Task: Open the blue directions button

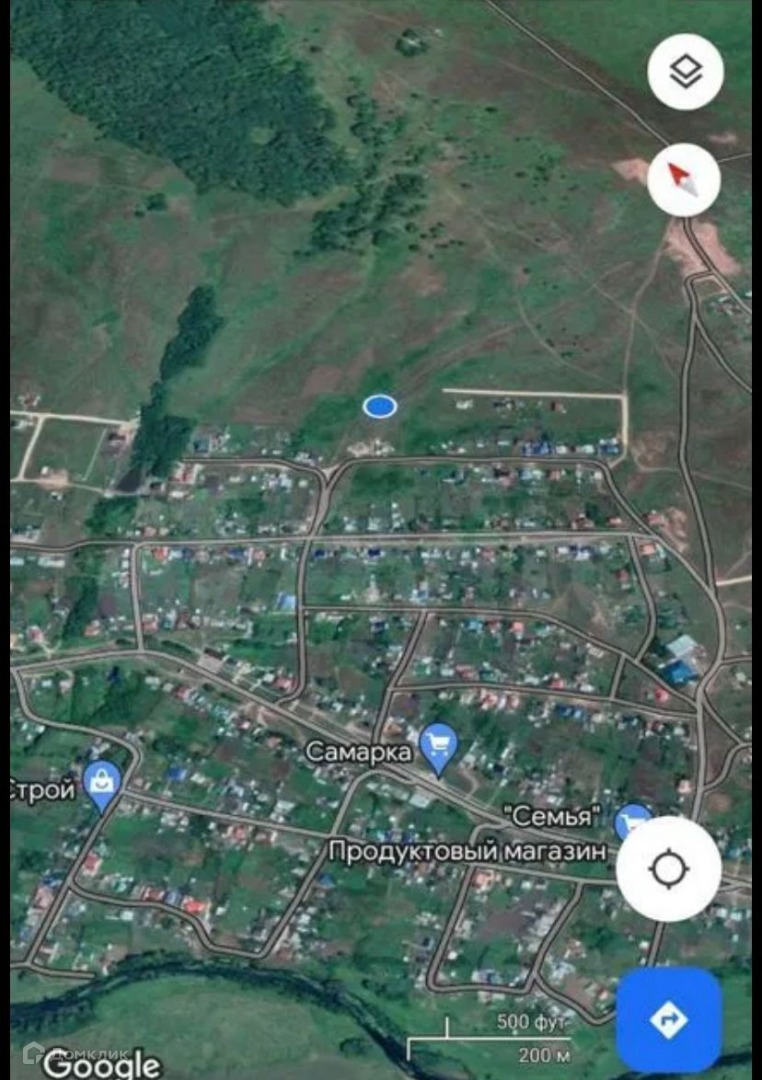Action: pyautogui.click(x=668, y=1019)
